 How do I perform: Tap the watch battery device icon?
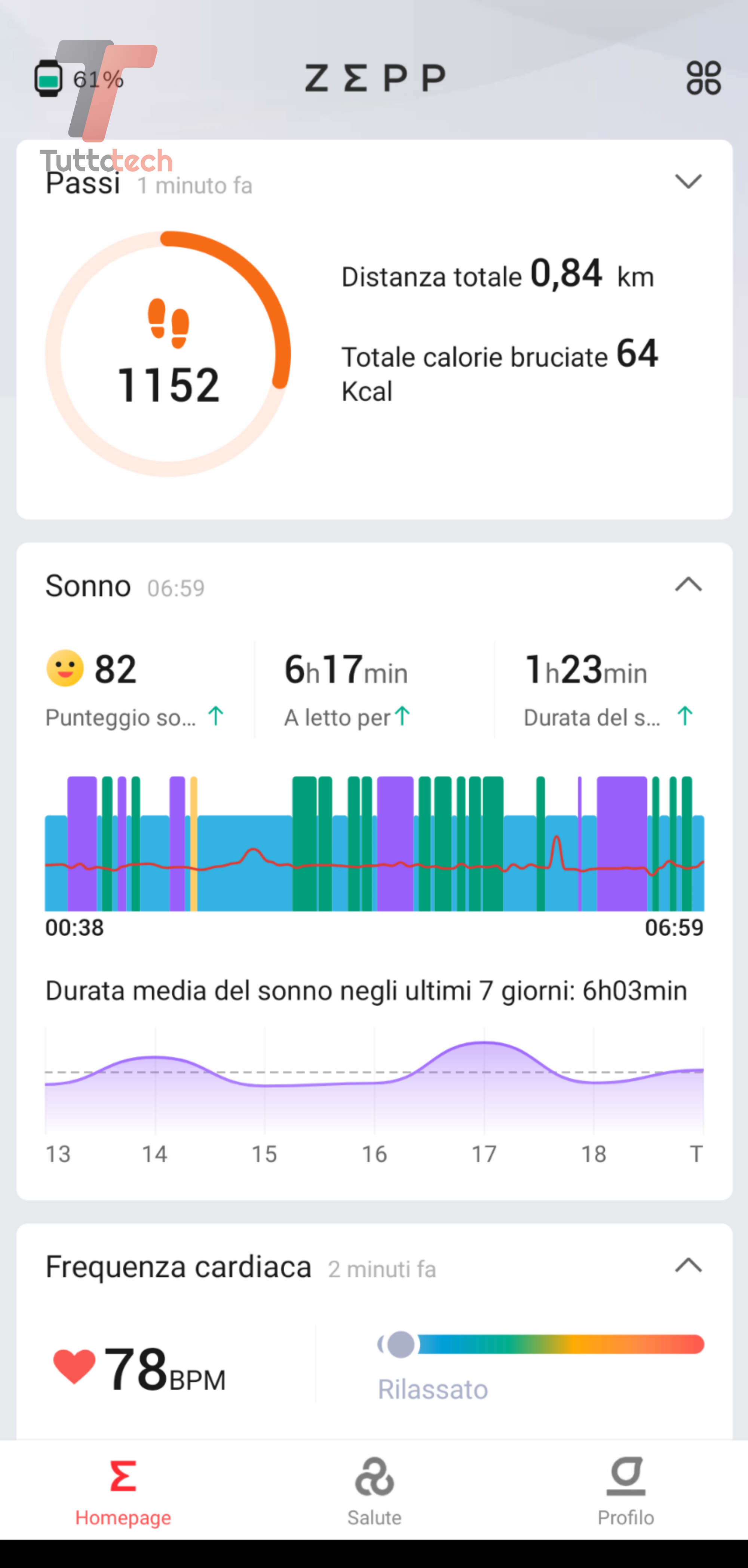click(x=48, y=79)
